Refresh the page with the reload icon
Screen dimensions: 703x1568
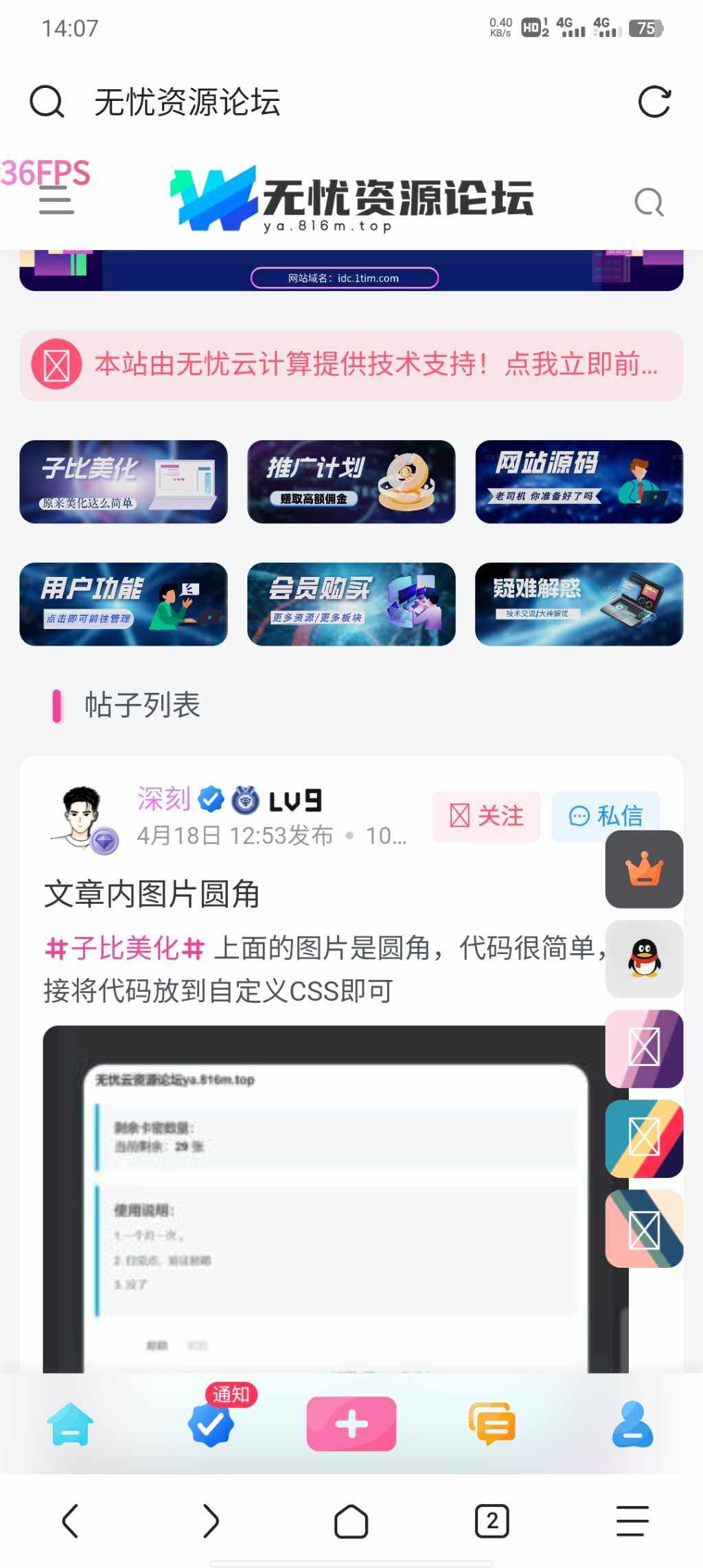[655, 100]
